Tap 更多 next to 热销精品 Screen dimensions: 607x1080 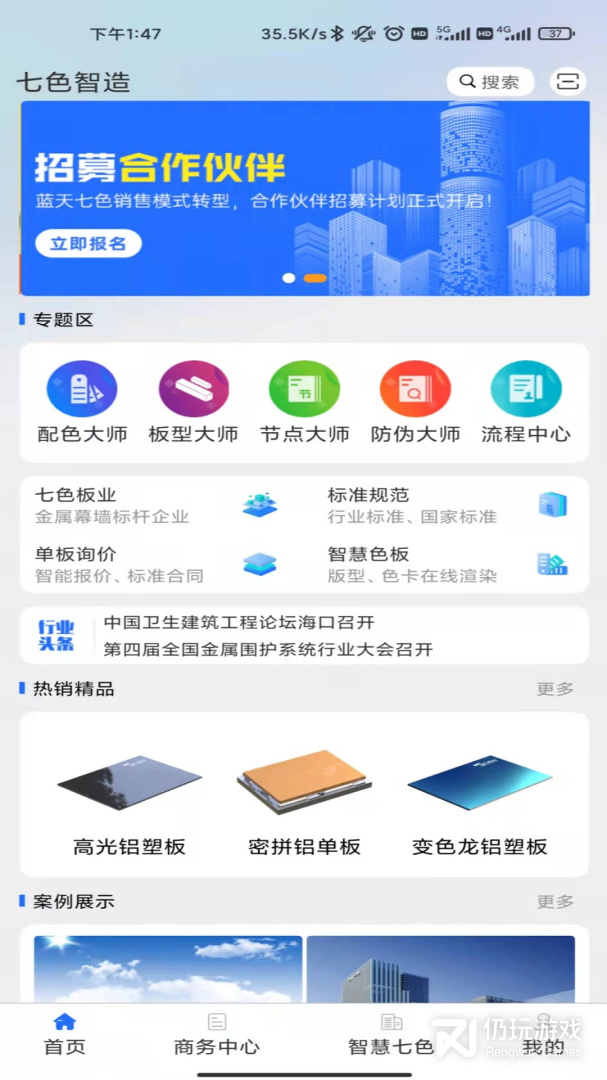pos(555,689)
